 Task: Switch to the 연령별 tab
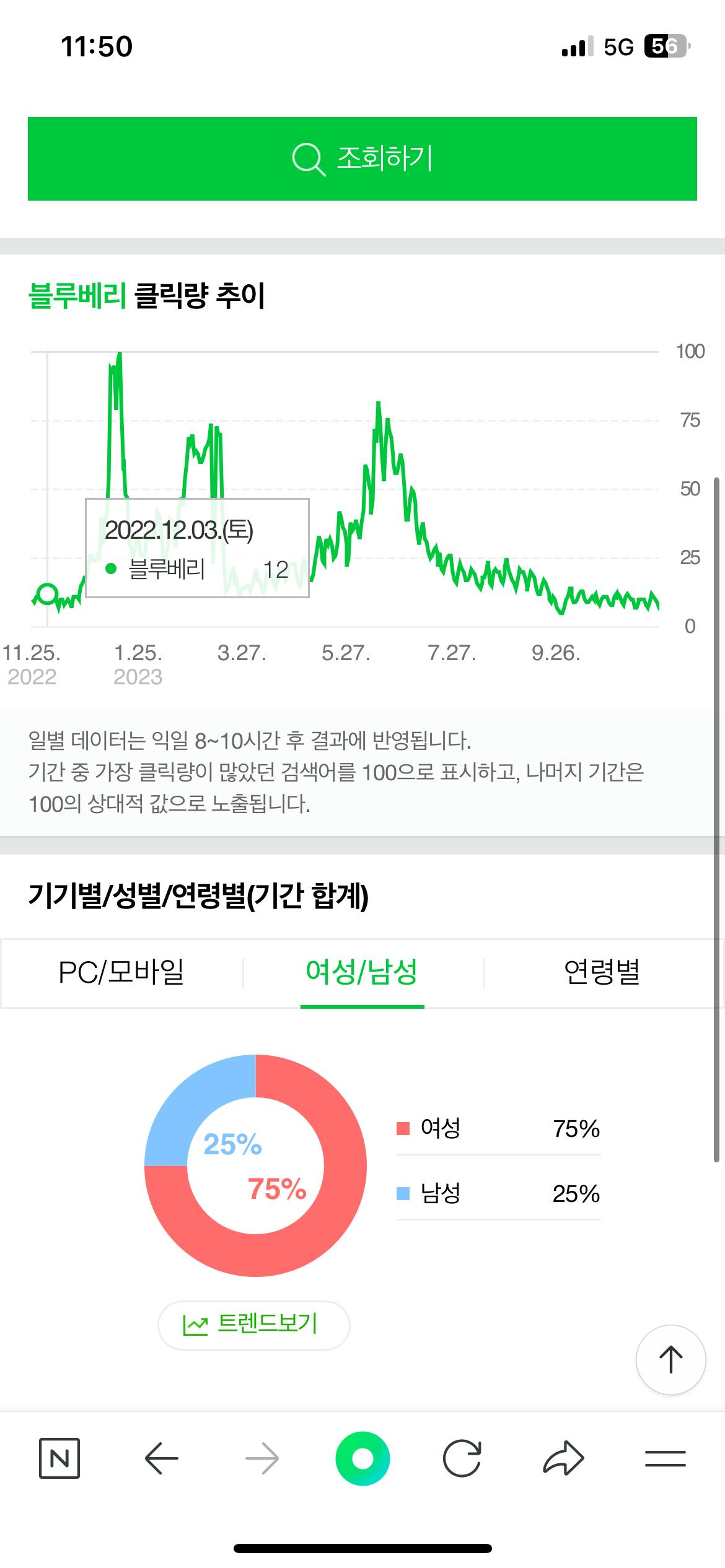602,972
